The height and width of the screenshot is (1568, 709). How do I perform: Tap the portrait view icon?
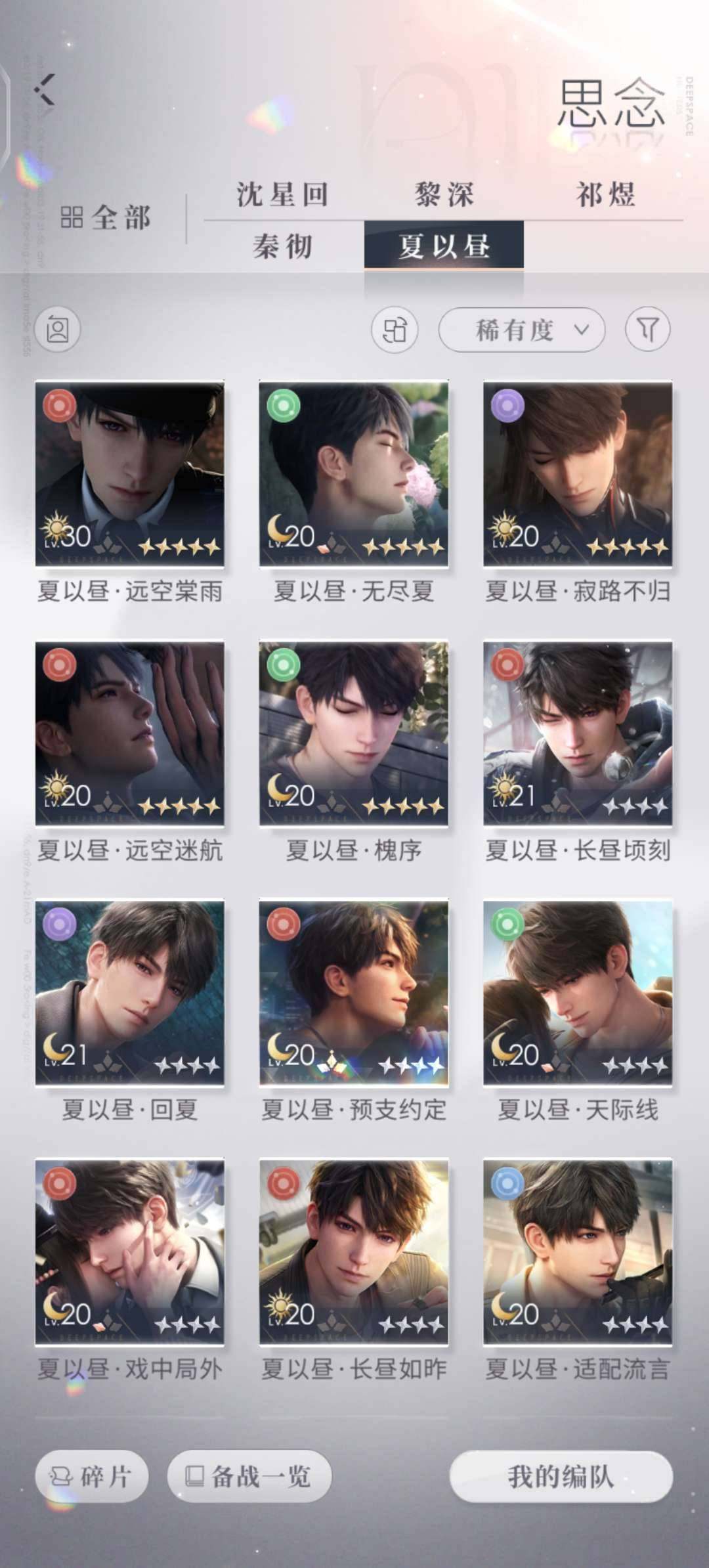[x=58, y=330]
